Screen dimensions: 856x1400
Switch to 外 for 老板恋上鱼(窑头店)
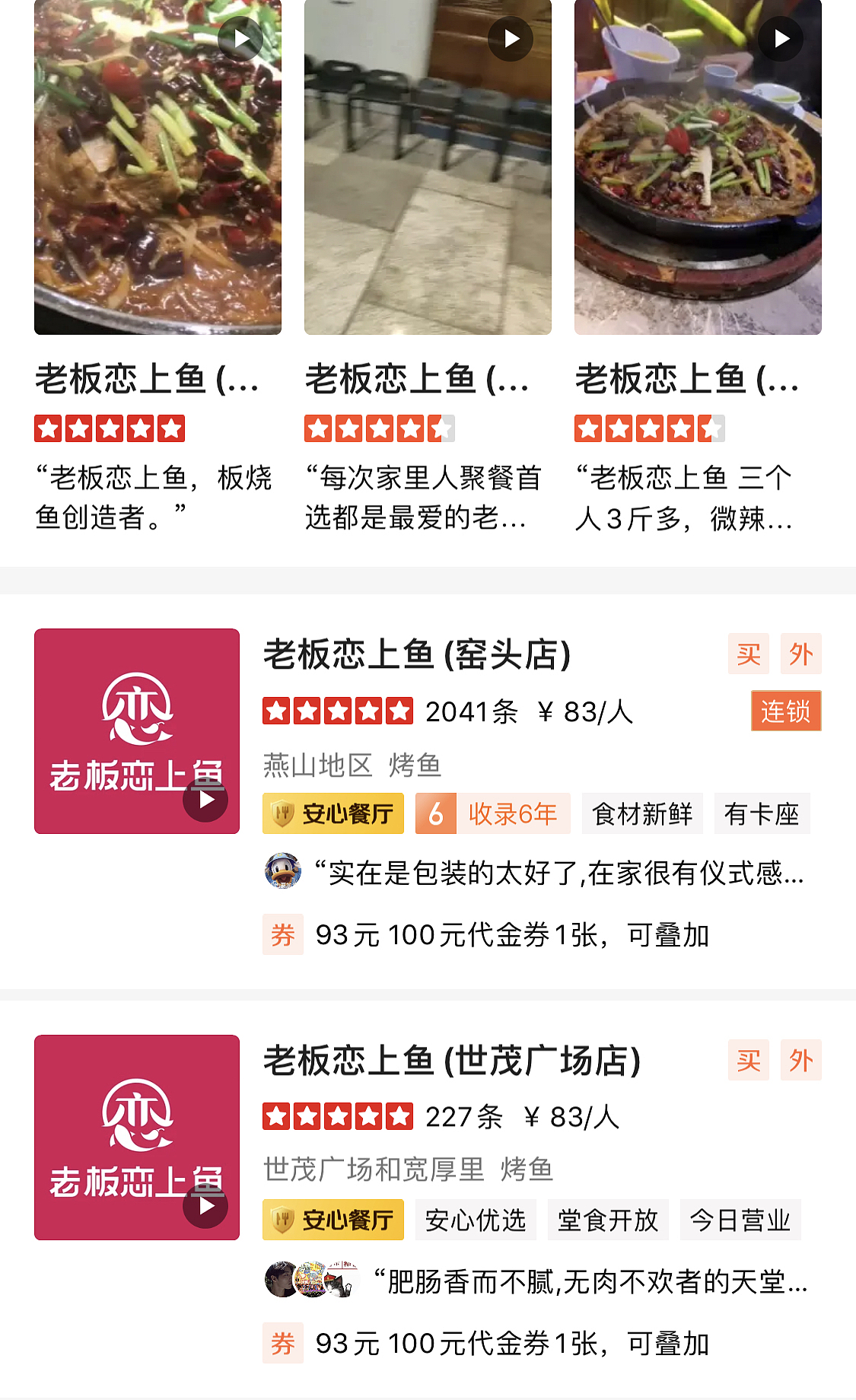(x=800, y=654)
